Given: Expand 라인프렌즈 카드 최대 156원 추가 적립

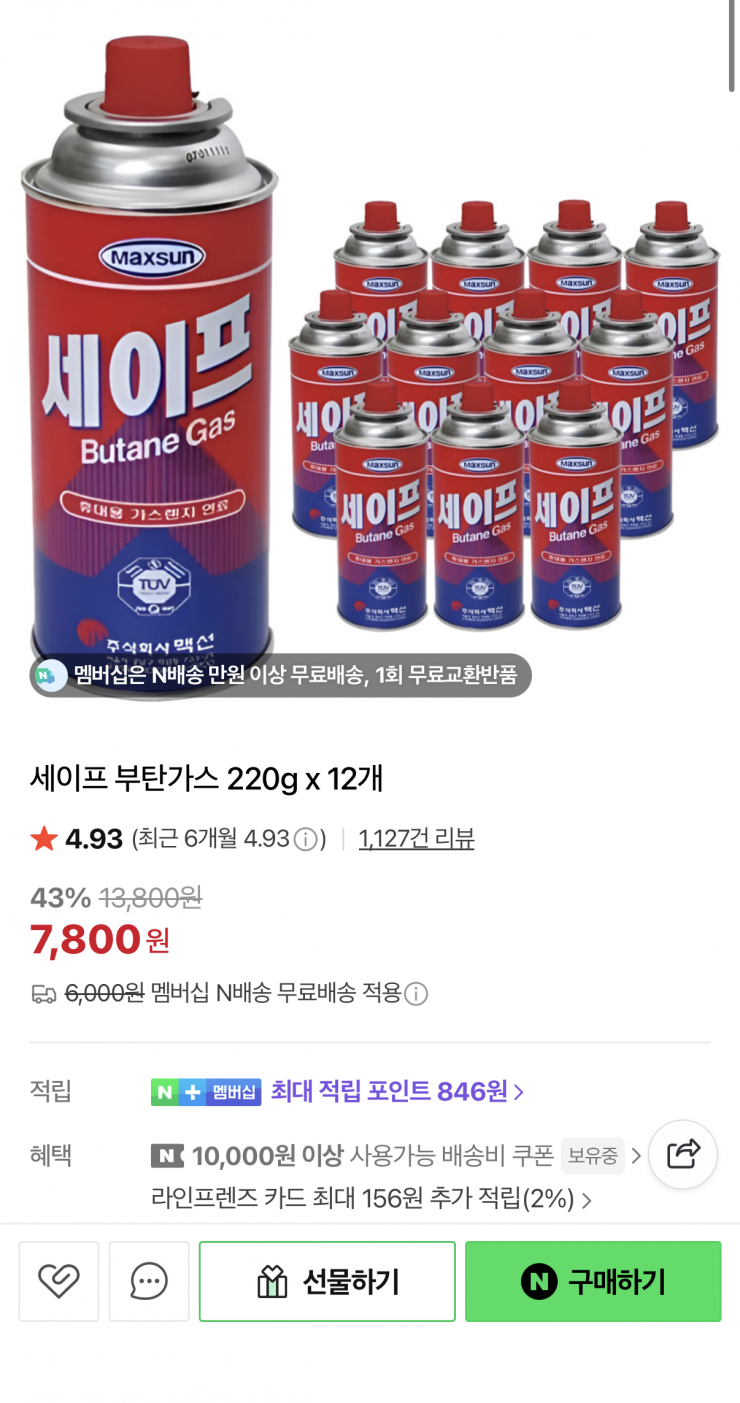Looking at the screenshot, I should tap(370, 1199).
